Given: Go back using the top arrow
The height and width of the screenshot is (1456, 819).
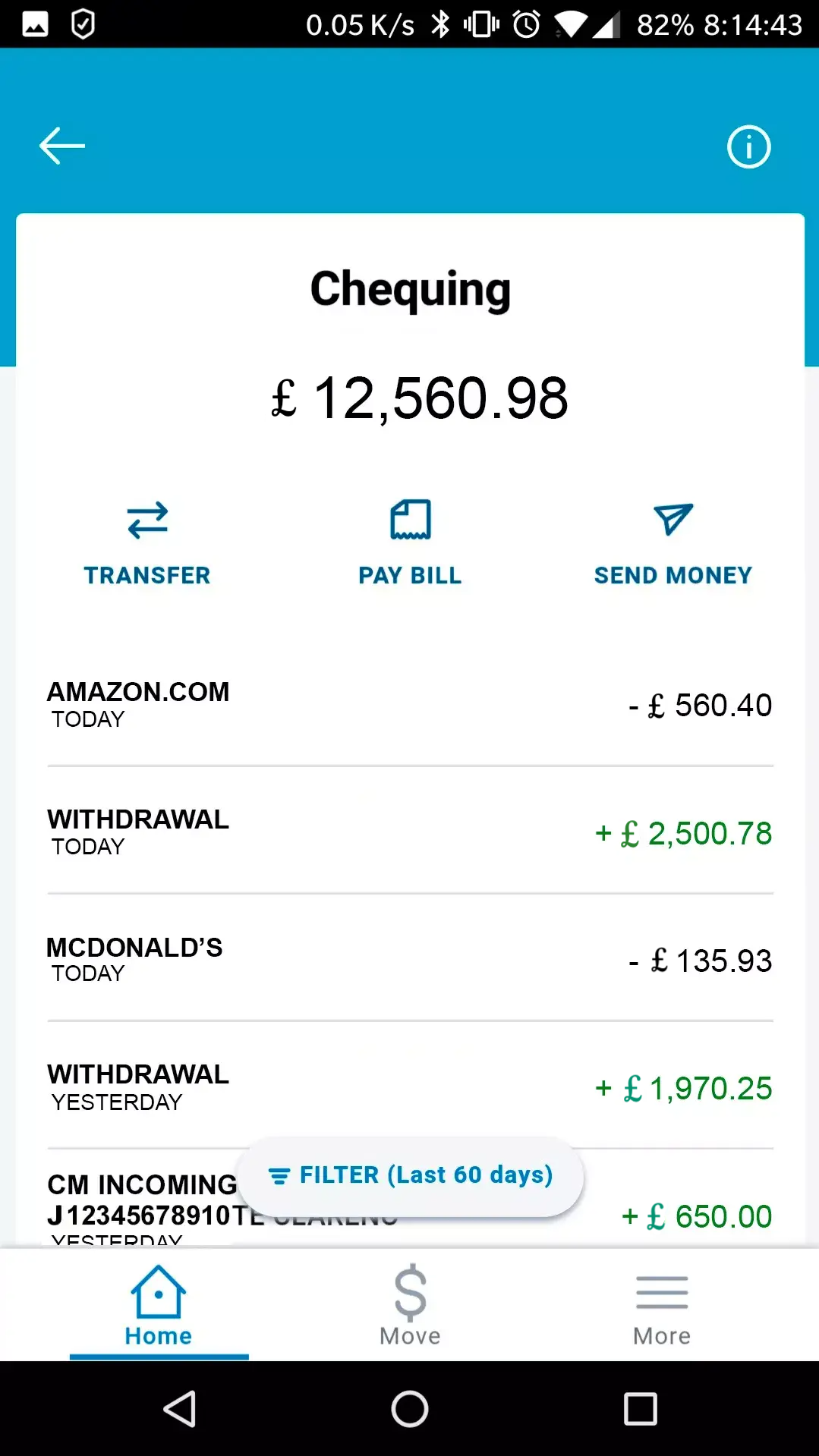Looking at the screenshot, I should click(x=61, y=146).
